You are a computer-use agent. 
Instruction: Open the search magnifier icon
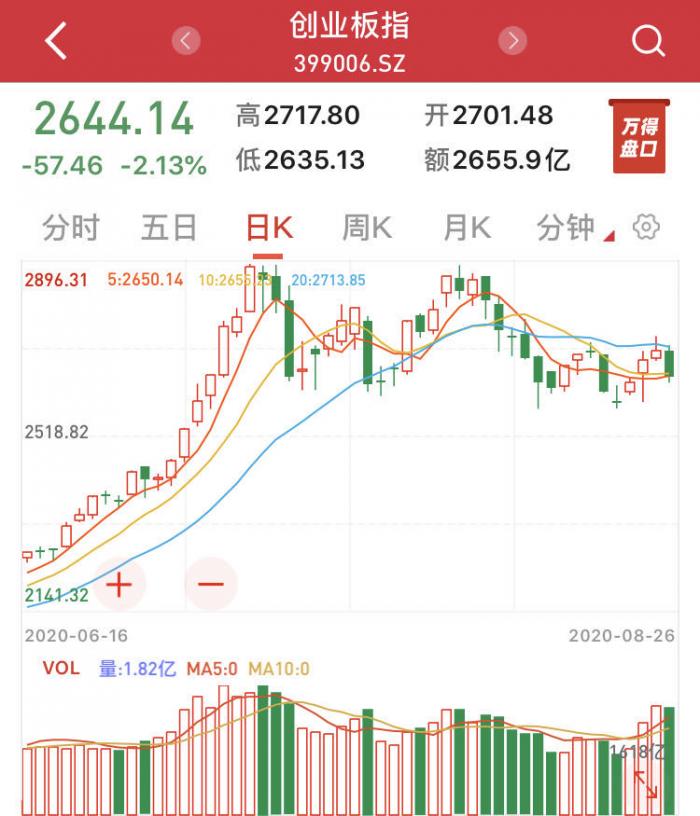pyautogui.click(x=648, y=41)
